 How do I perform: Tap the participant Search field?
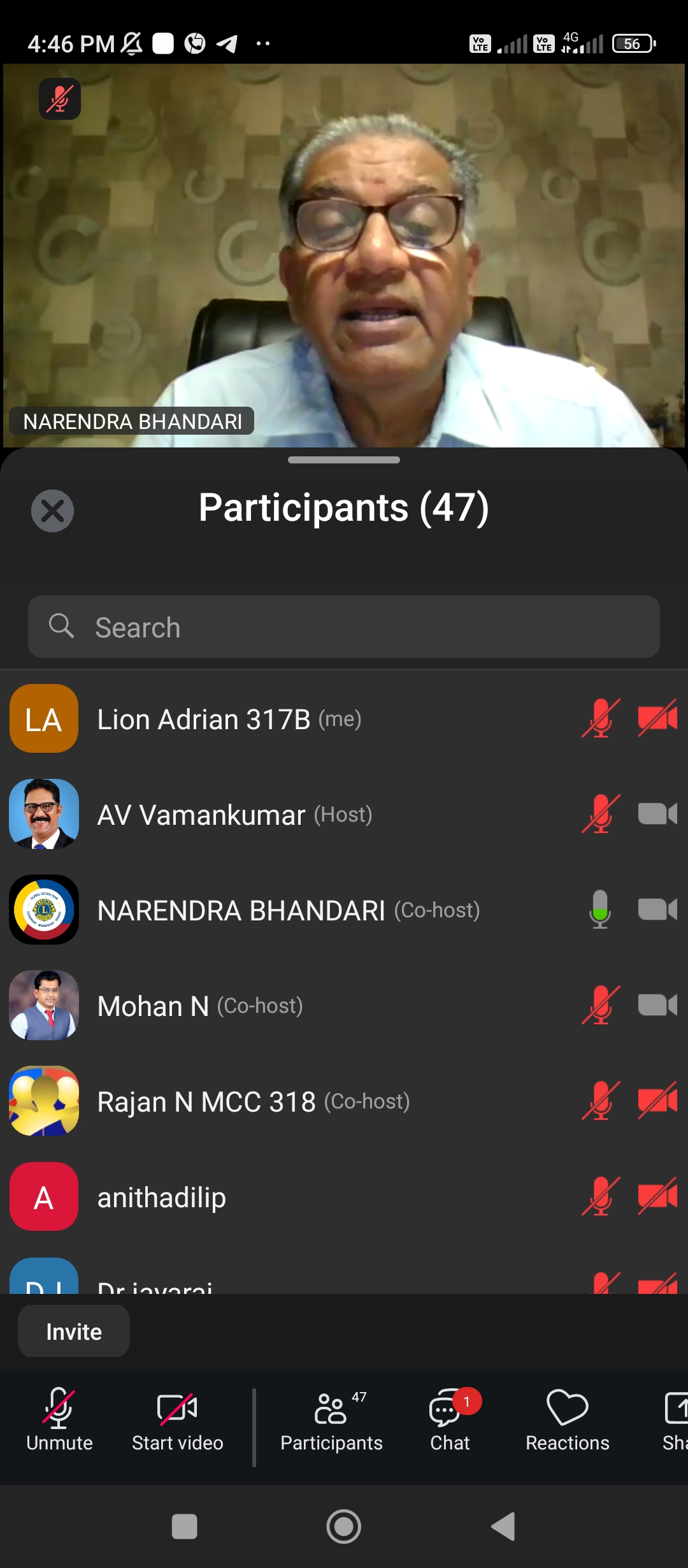[x=344, y=627]
